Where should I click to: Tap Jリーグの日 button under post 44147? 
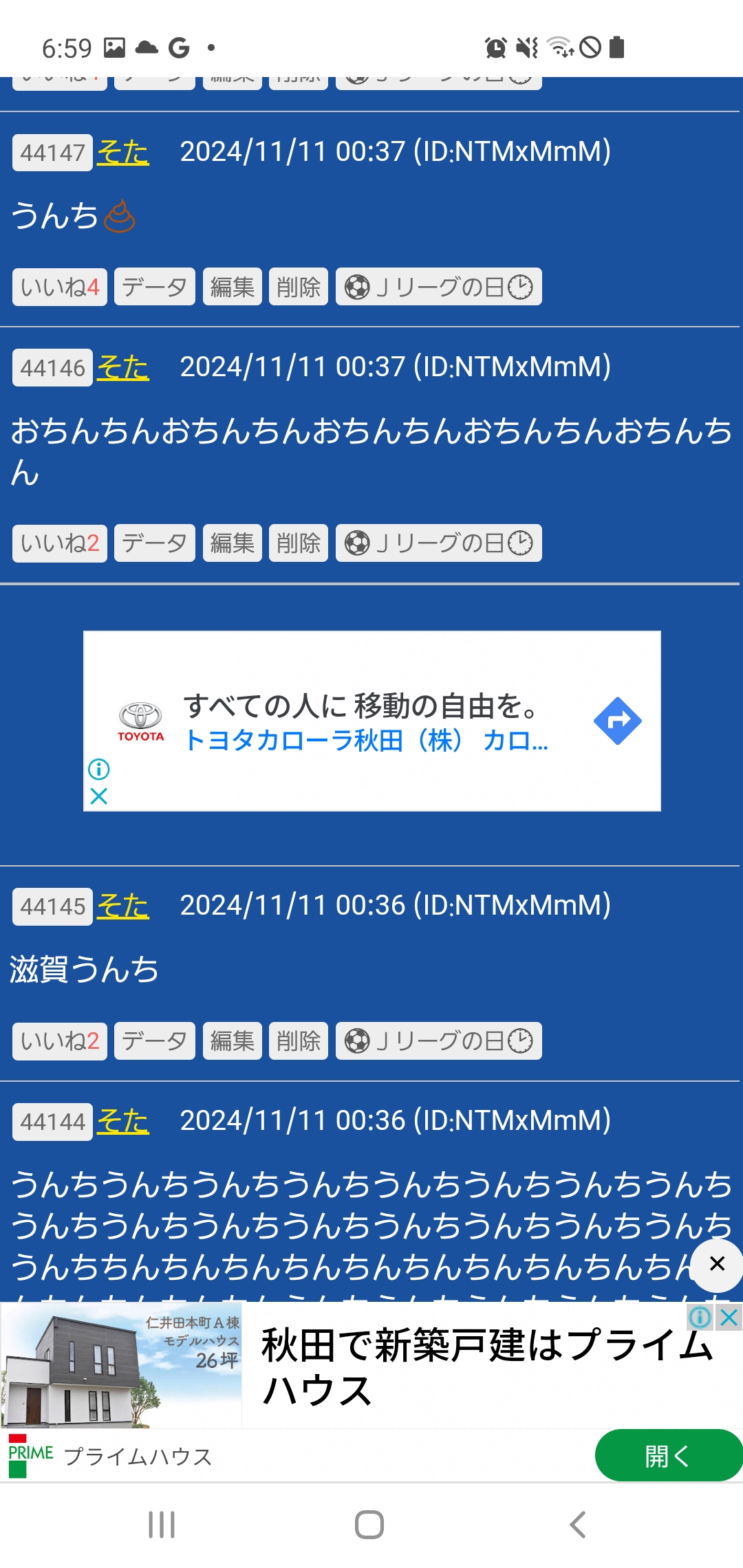pos(439,287)
